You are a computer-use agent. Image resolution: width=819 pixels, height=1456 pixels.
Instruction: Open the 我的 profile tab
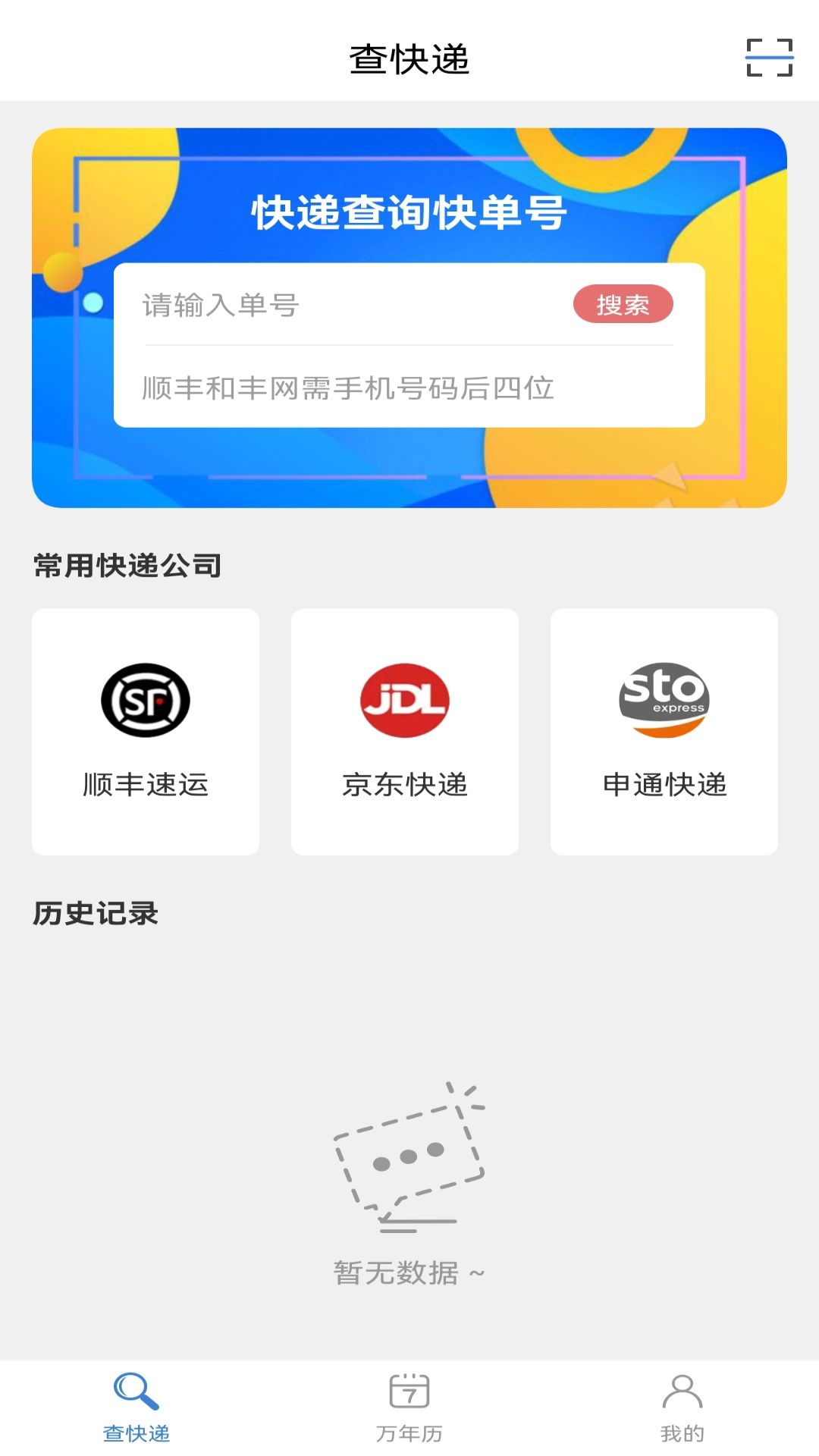[x=682, y=1407]
